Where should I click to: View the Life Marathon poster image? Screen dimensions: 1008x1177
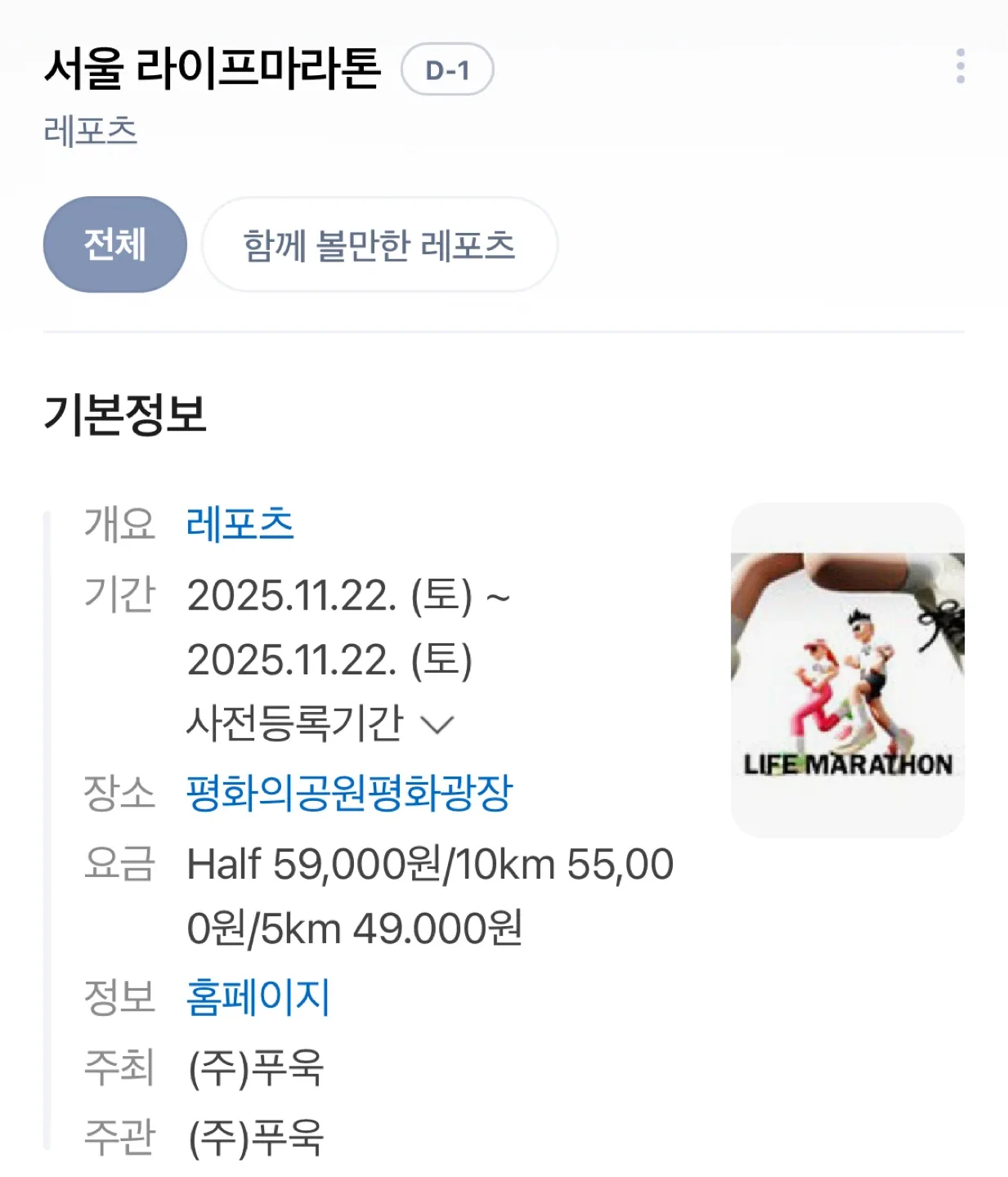point(847,669)
